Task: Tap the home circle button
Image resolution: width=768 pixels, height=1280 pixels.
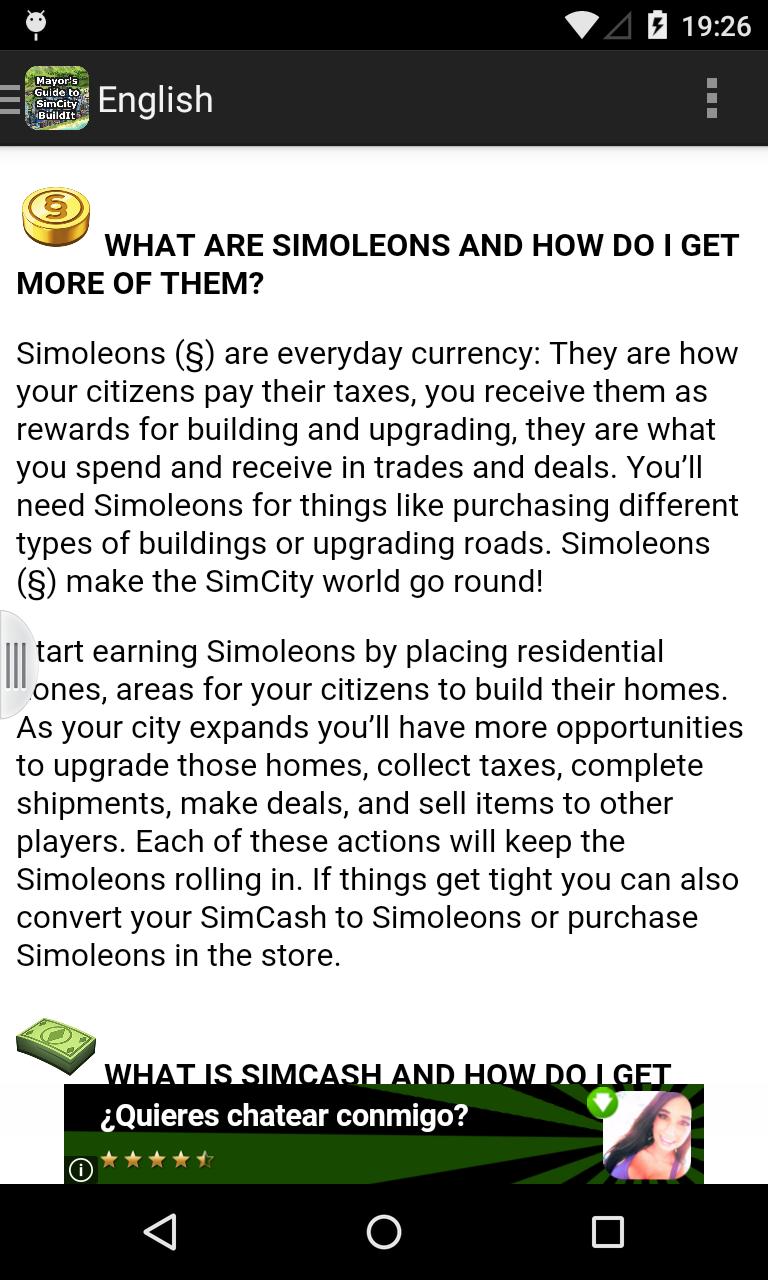Action: coord(383,1233)
